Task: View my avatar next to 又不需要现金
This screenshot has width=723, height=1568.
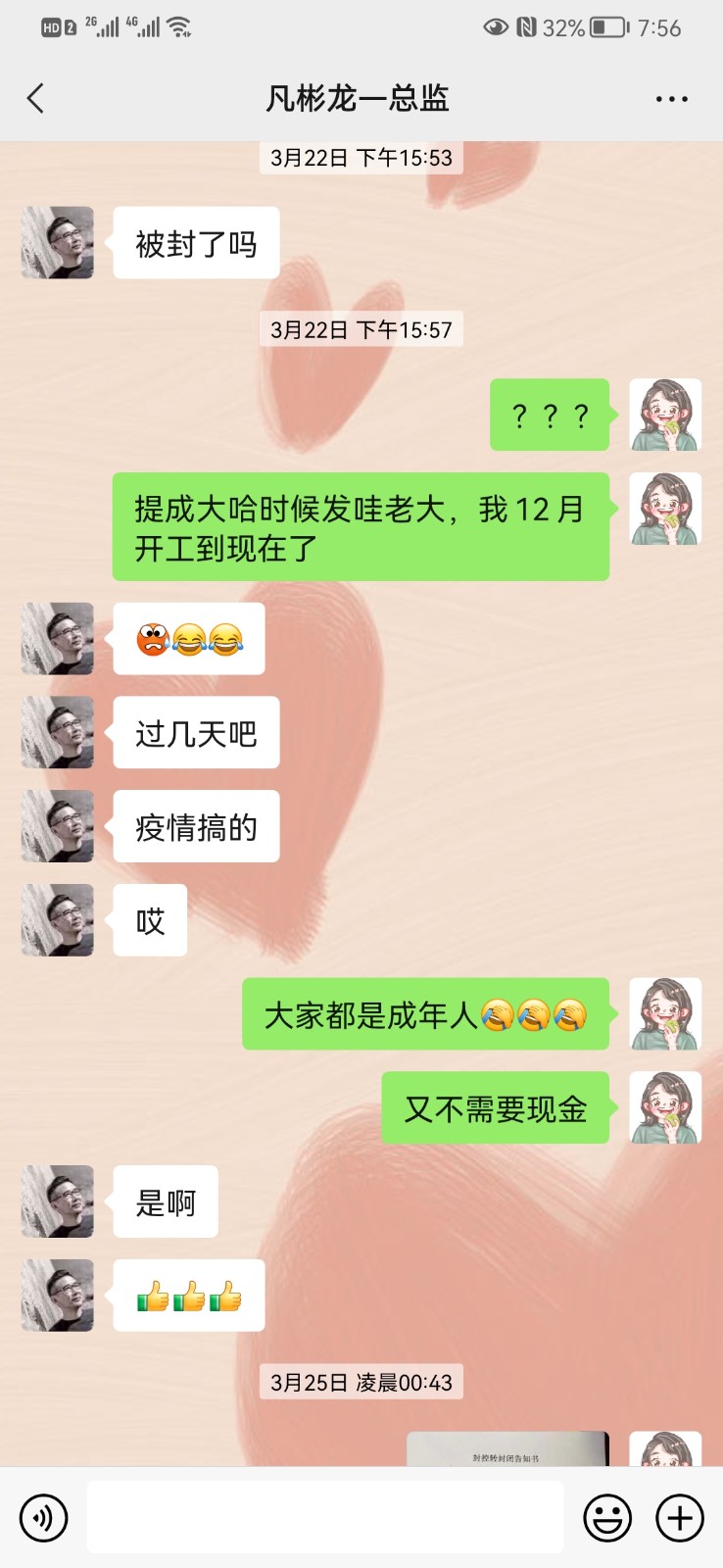Action: pos(664,1107)
